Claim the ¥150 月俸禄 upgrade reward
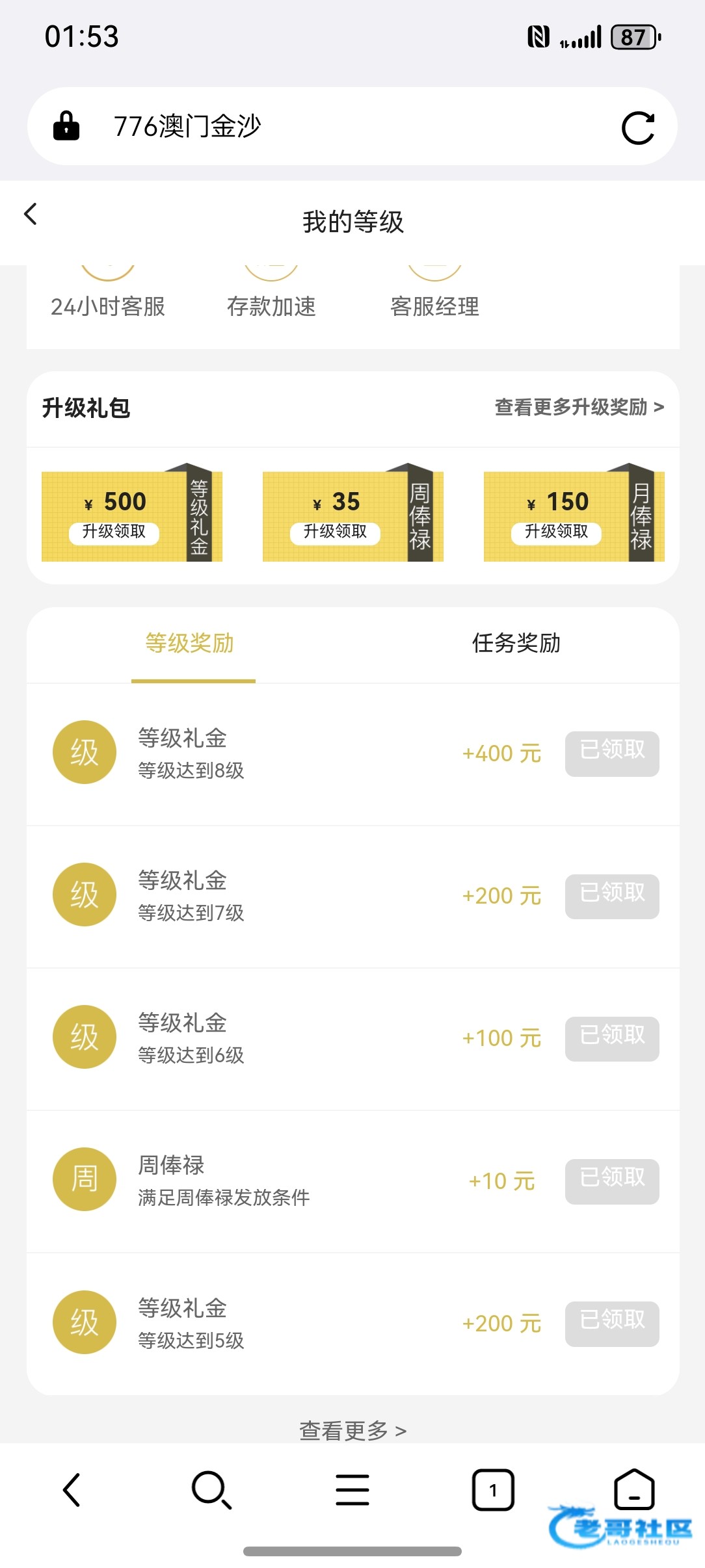Viewport: 705px width, 1568px height. click(557, 532)
